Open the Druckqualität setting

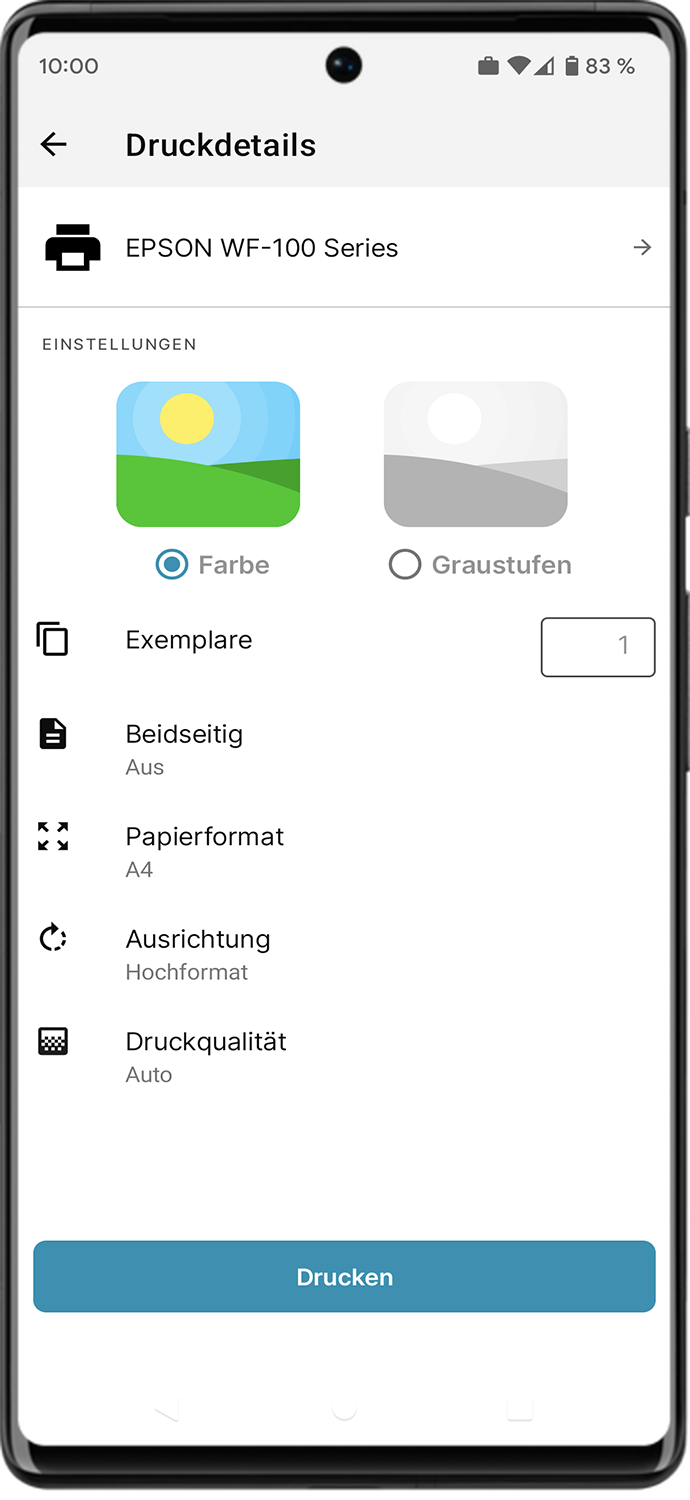pos(344,1057)
